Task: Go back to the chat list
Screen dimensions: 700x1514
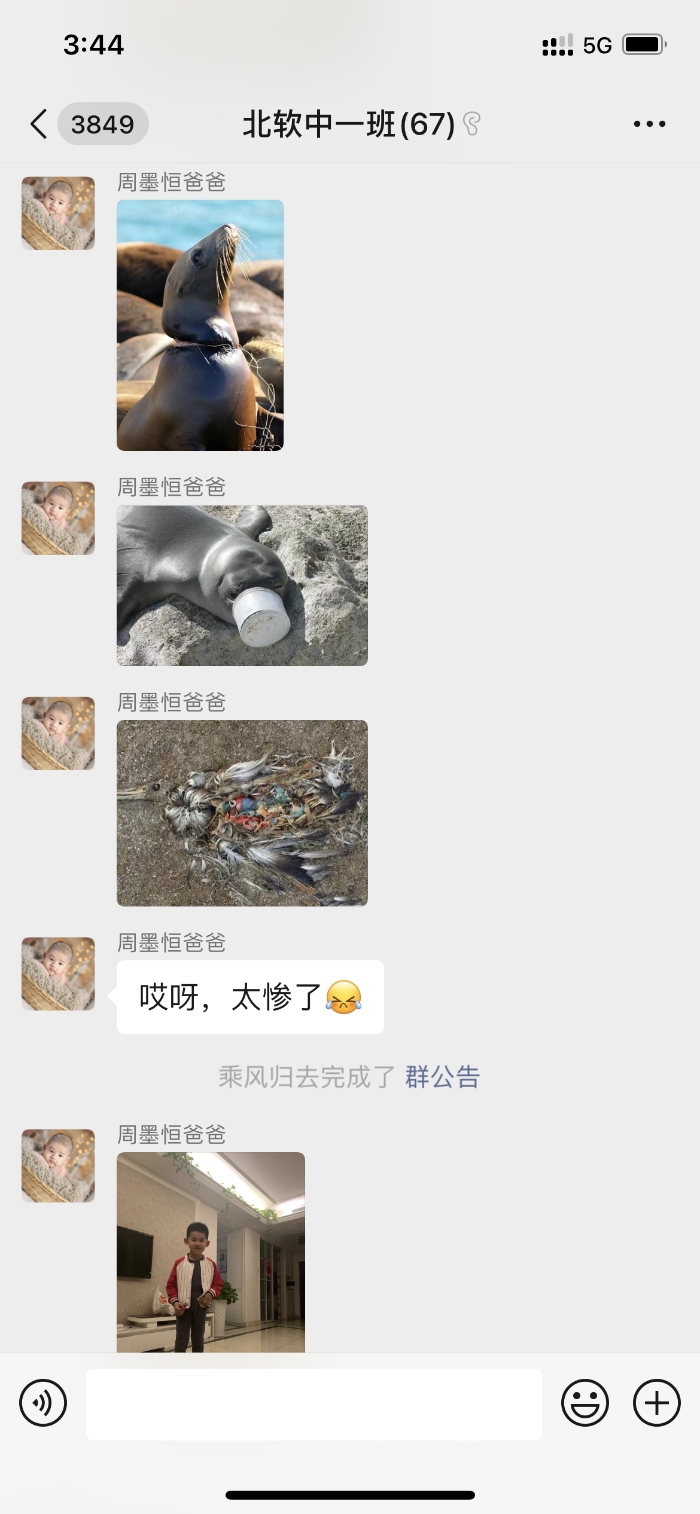Action: pos(39,125)
